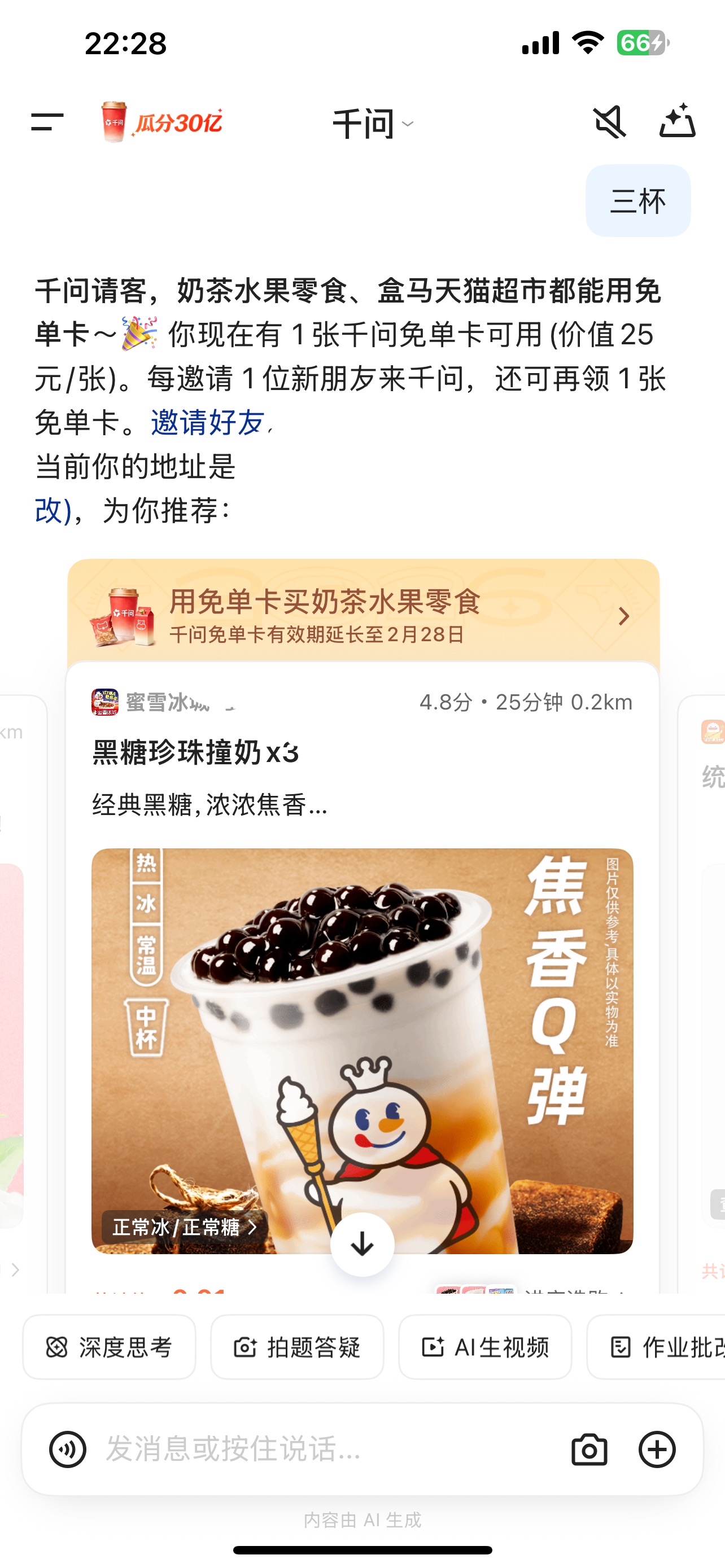Switch to voice input mode
Image resolution: width=725 pixels, height=1568 pixels.
[68, 1449]
